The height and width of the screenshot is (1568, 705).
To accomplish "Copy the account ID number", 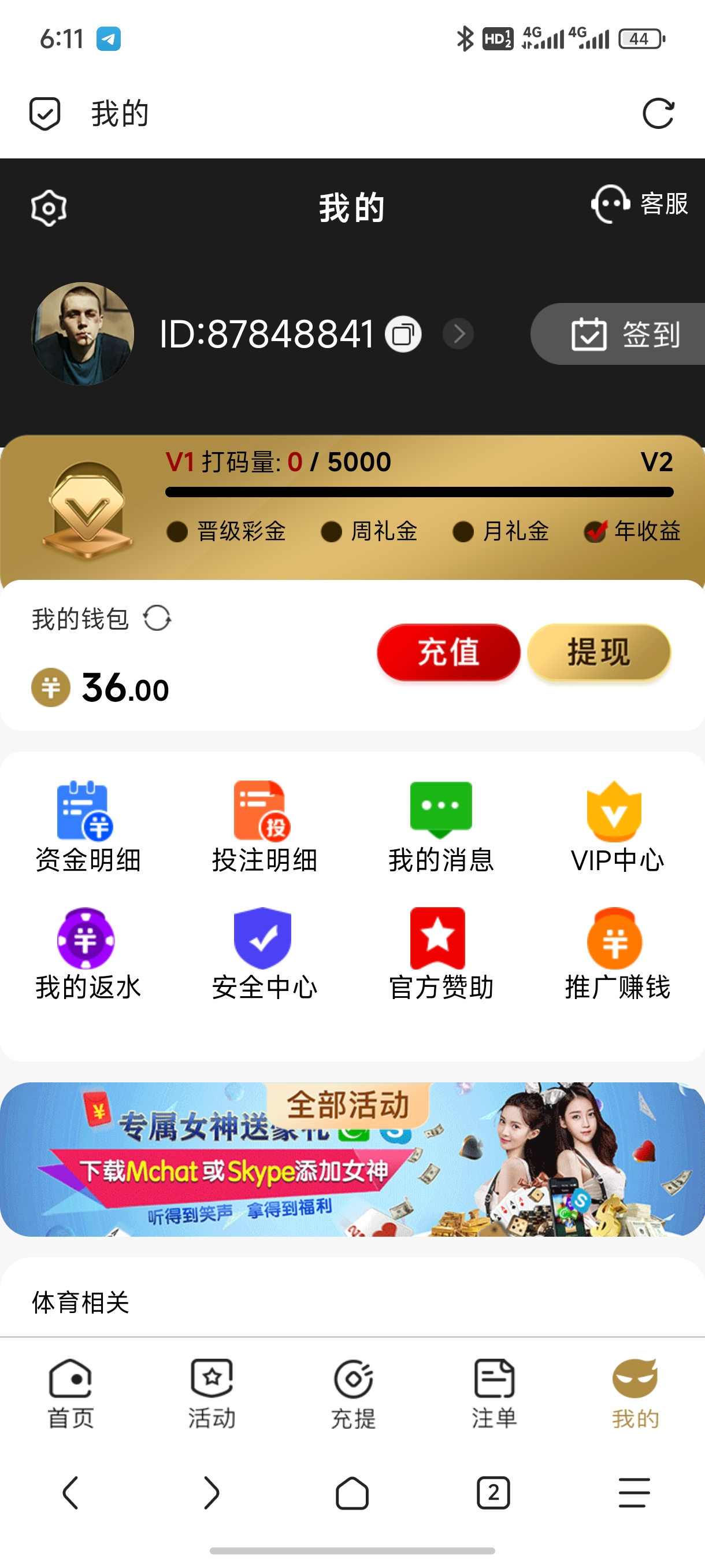I will (x=403, y=334).
